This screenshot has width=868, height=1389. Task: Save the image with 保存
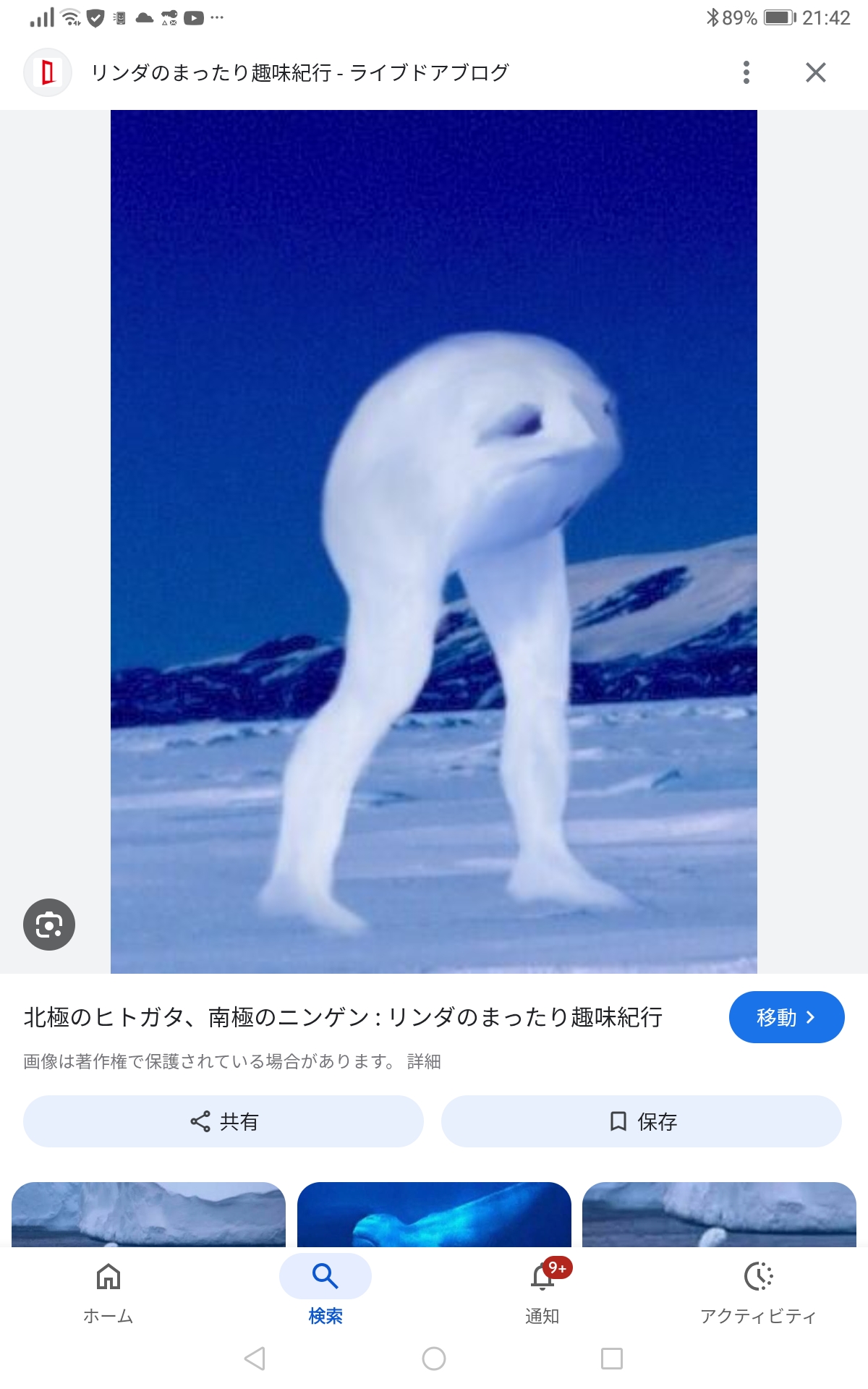(x=642, y=1121)
